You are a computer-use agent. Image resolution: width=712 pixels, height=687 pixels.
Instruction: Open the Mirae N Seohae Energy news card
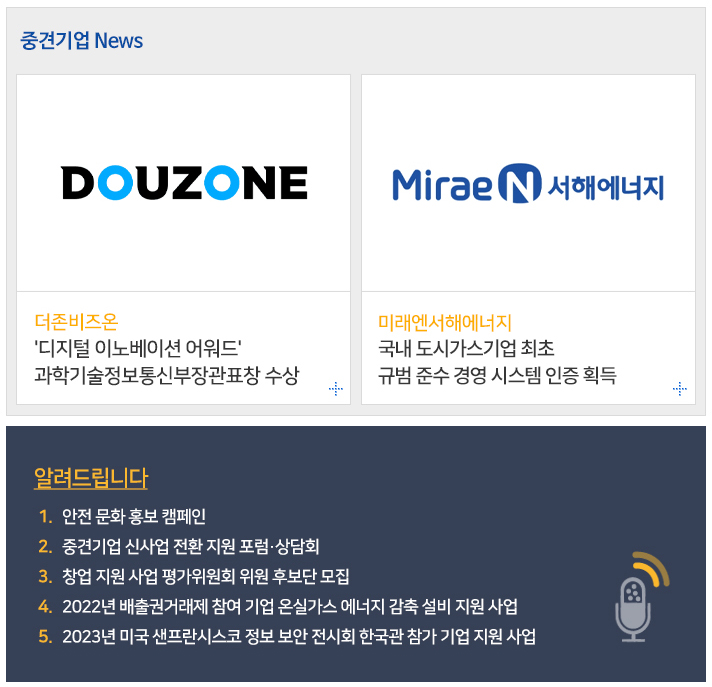coord(528,184)
